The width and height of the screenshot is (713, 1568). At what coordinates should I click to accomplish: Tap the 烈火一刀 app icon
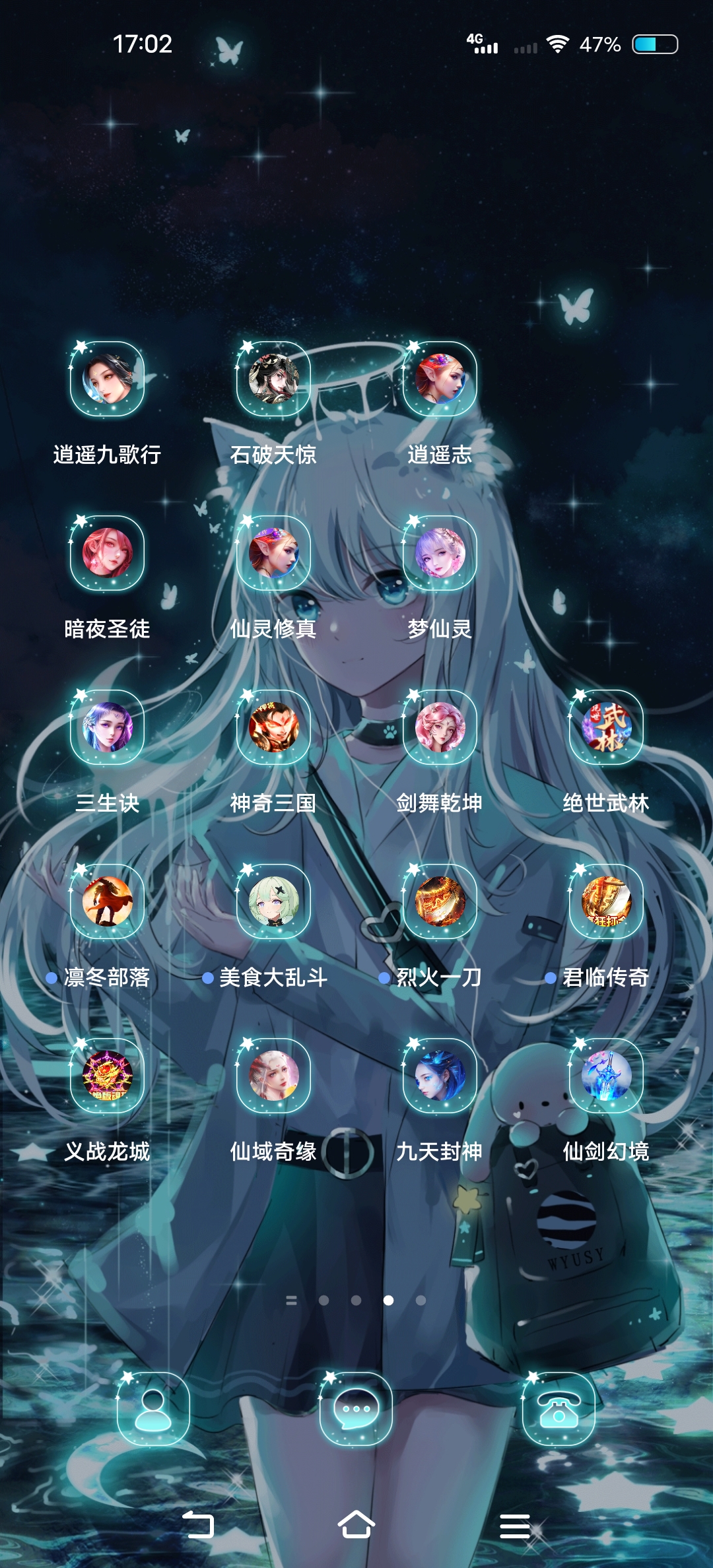tap(440, 901)
